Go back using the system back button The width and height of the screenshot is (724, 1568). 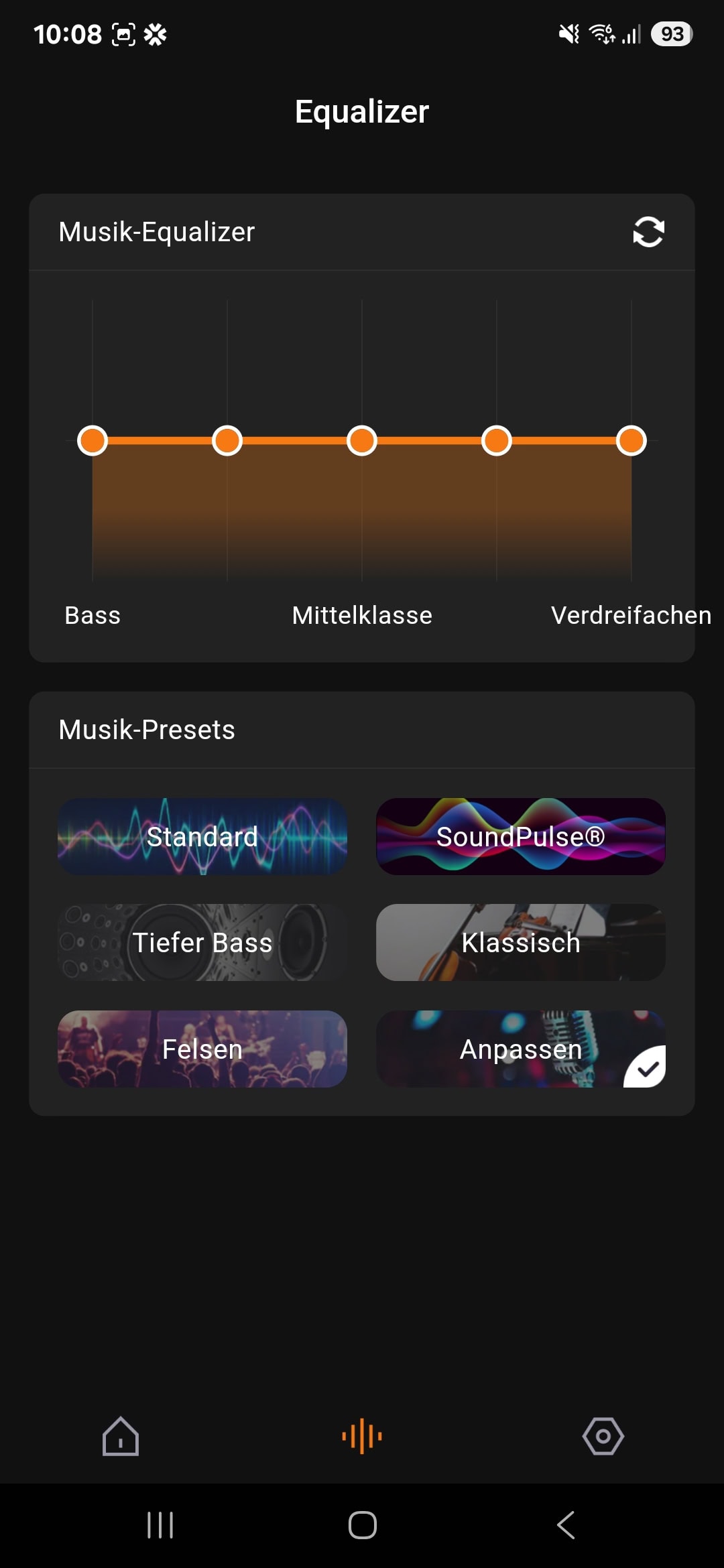566,1525
